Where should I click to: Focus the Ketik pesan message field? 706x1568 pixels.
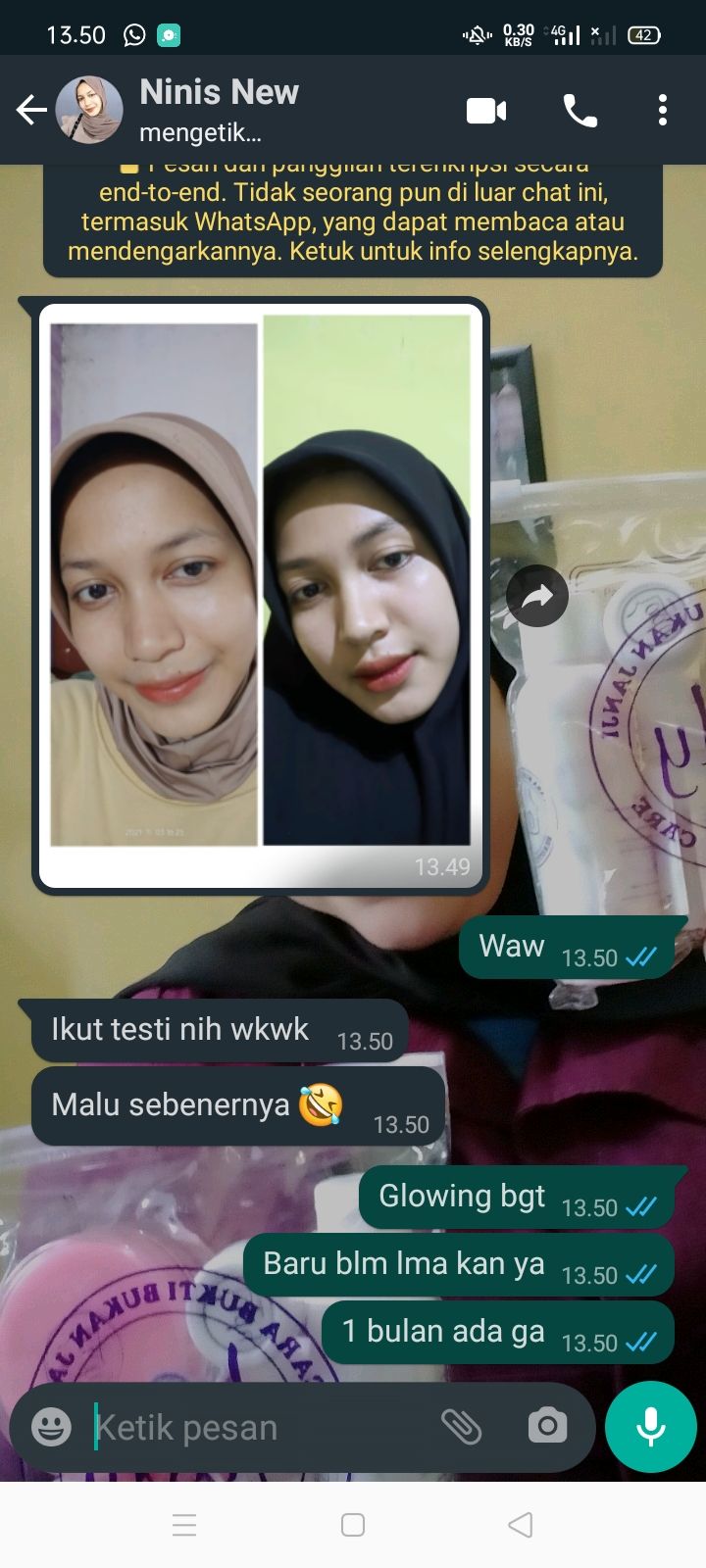[255, 1427]
